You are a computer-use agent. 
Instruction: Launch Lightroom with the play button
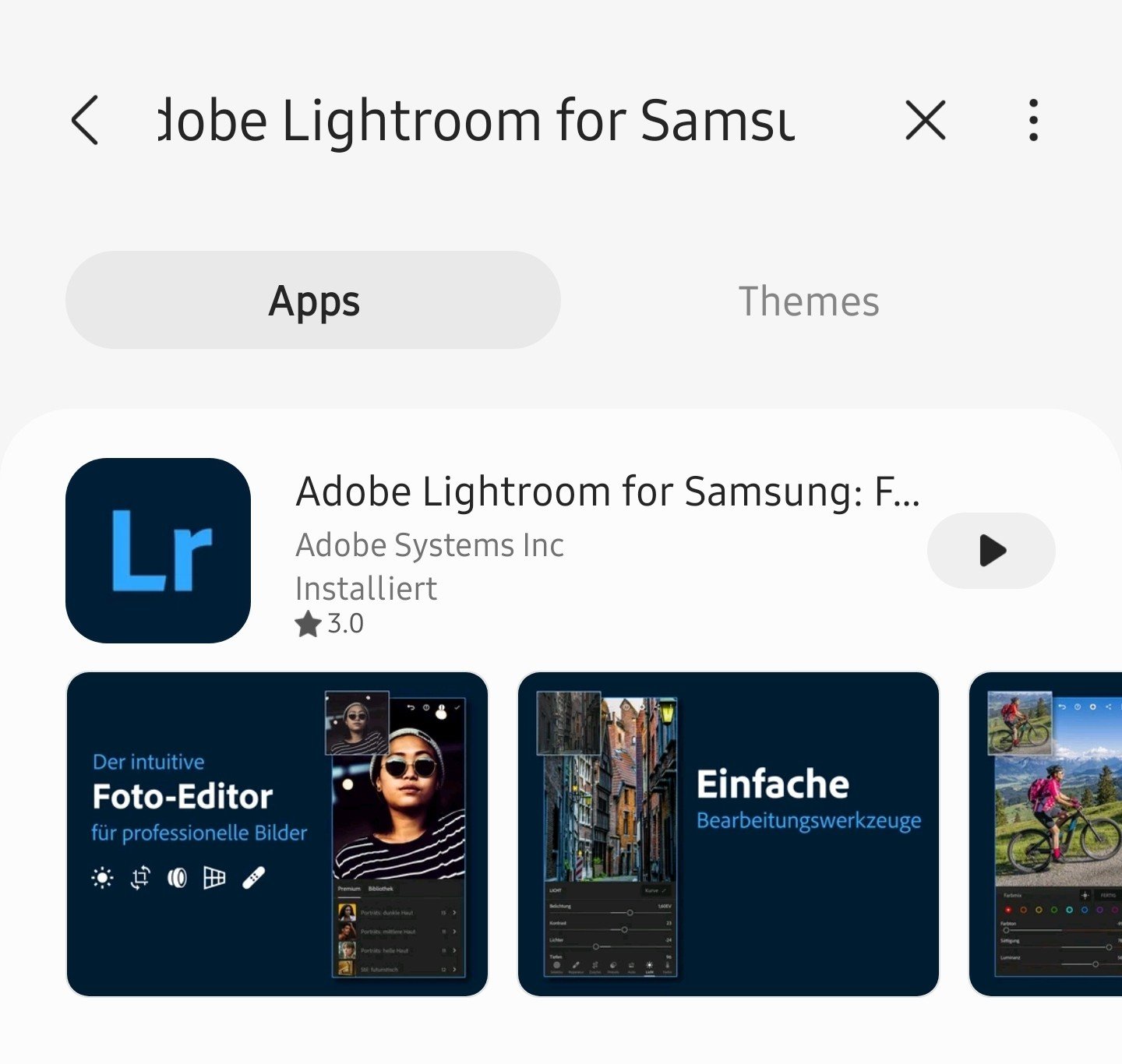coord(990,551)
